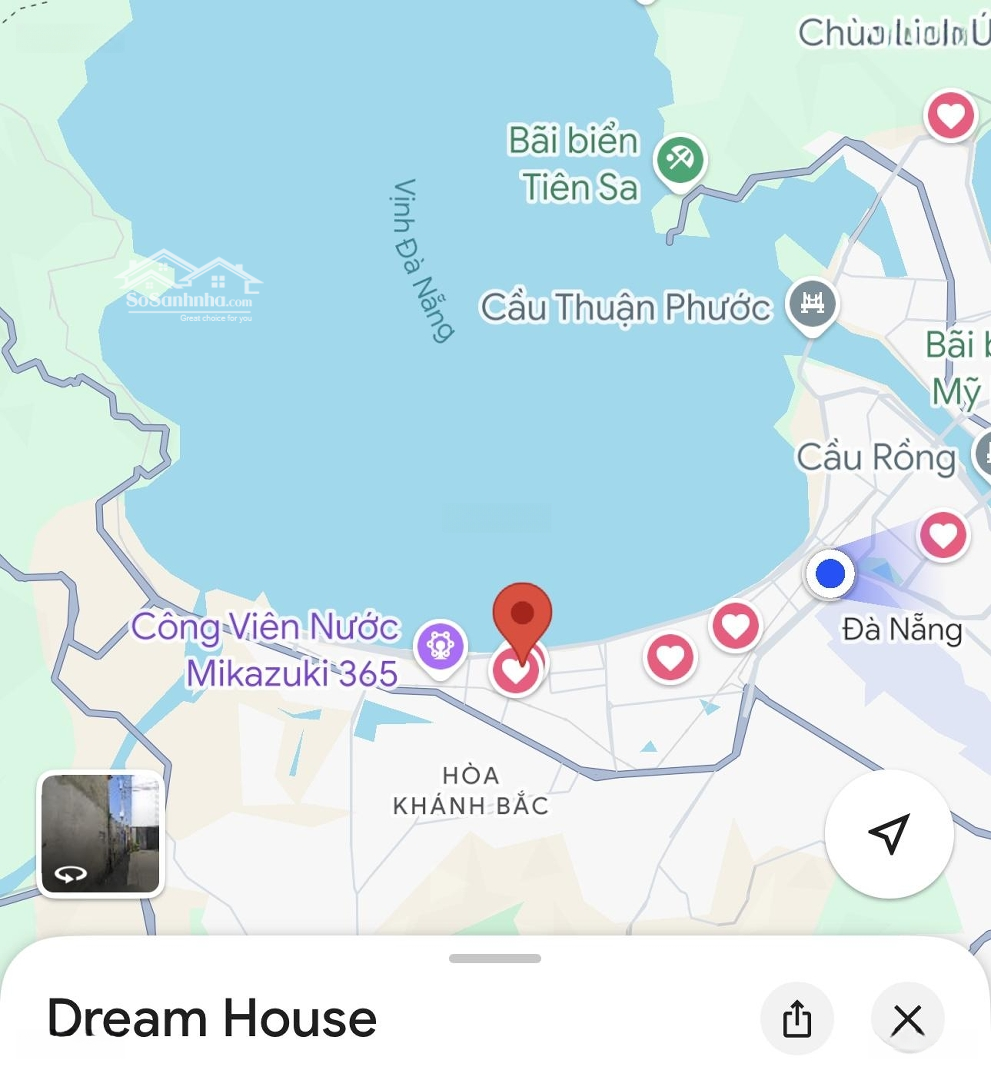Image resolution: width=991 pixels, height=1080 pixels.
Task: Expand the place card using the drag handle
Action: (495, 958)
